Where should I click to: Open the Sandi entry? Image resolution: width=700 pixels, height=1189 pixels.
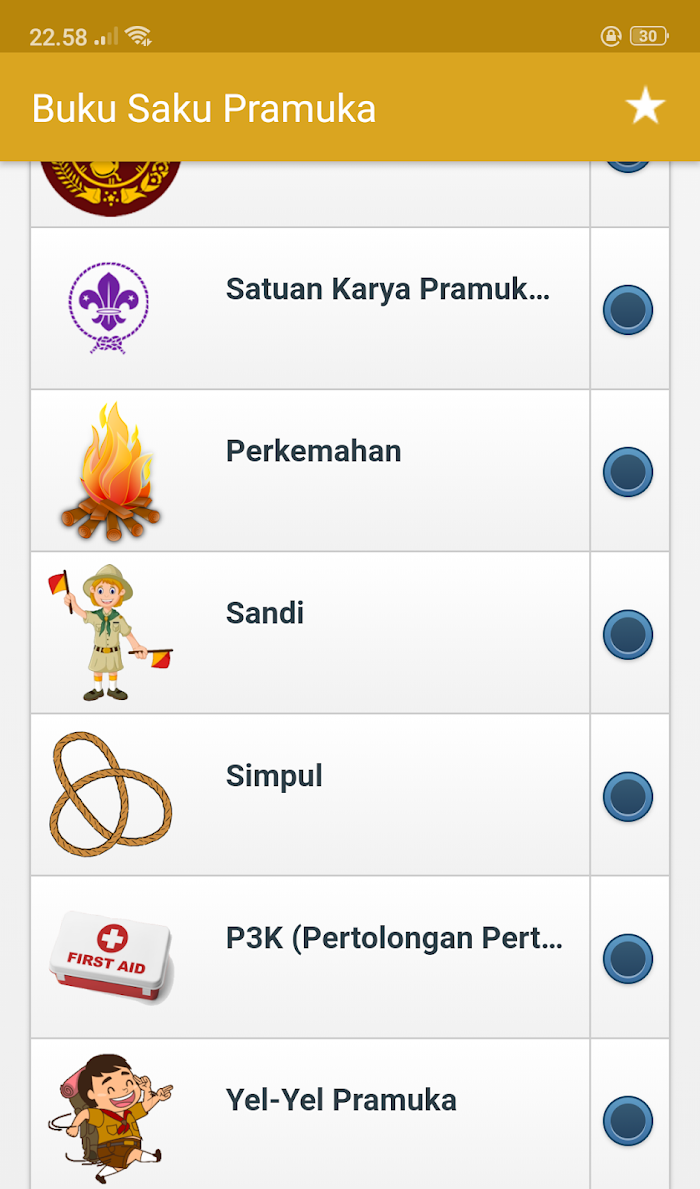click(x=310, y=633)
